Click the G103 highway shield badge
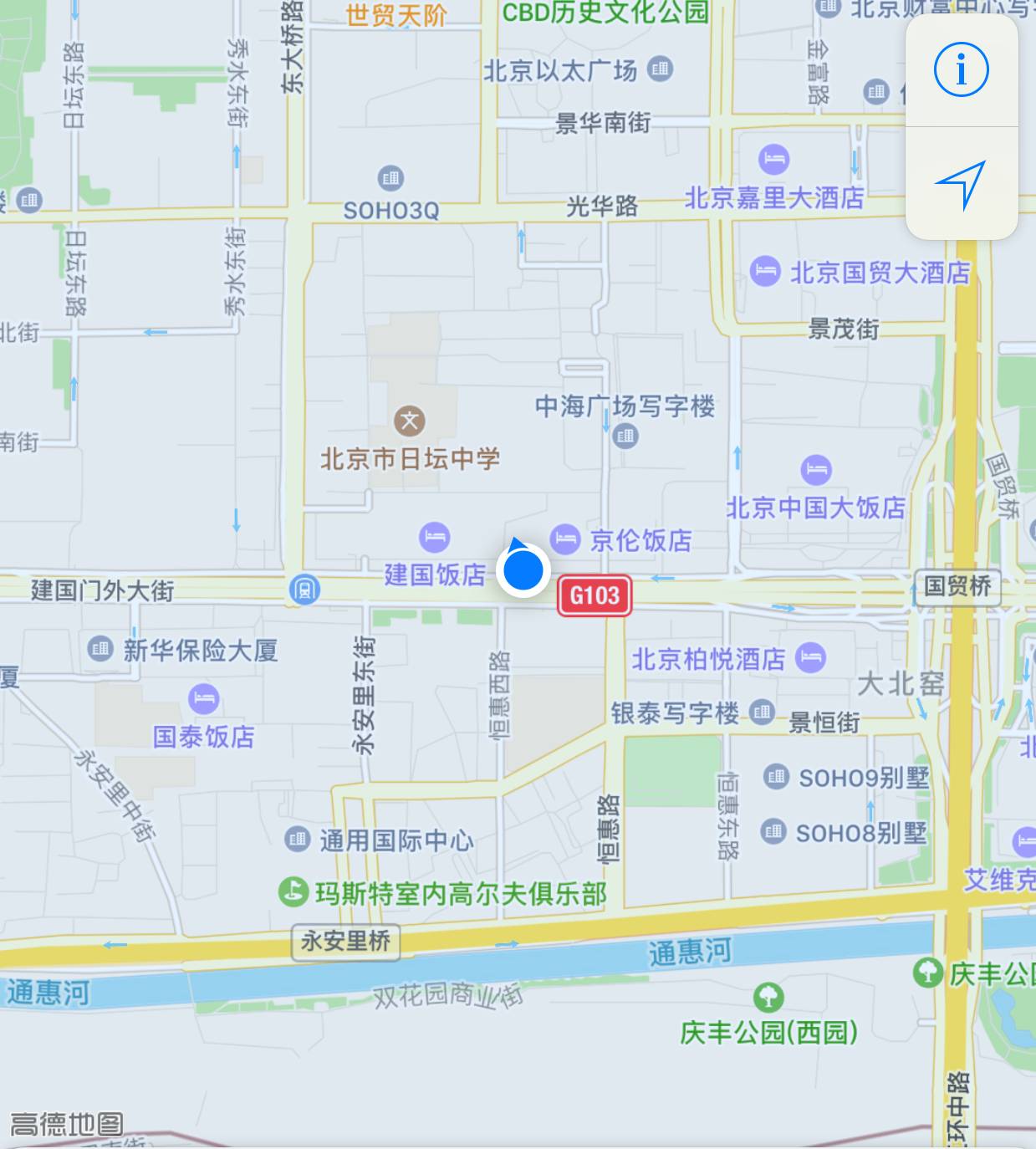The height and width of the screenshot is (1149, 1036). [x=594, y=596]
